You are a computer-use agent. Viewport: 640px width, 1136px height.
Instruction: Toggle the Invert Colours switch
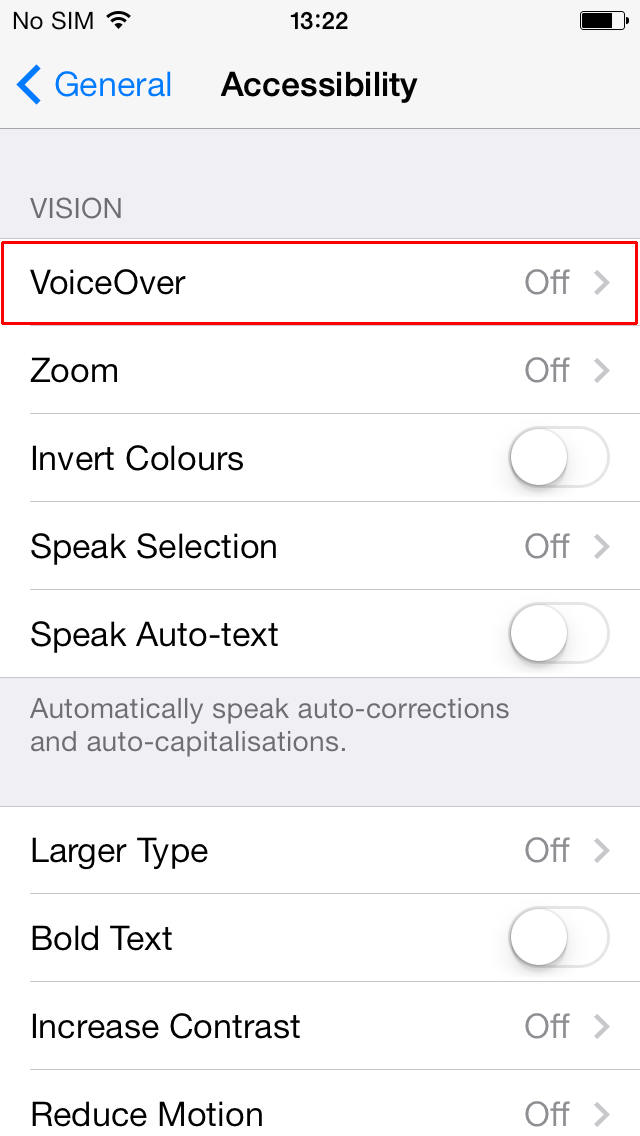pos(559,458)
